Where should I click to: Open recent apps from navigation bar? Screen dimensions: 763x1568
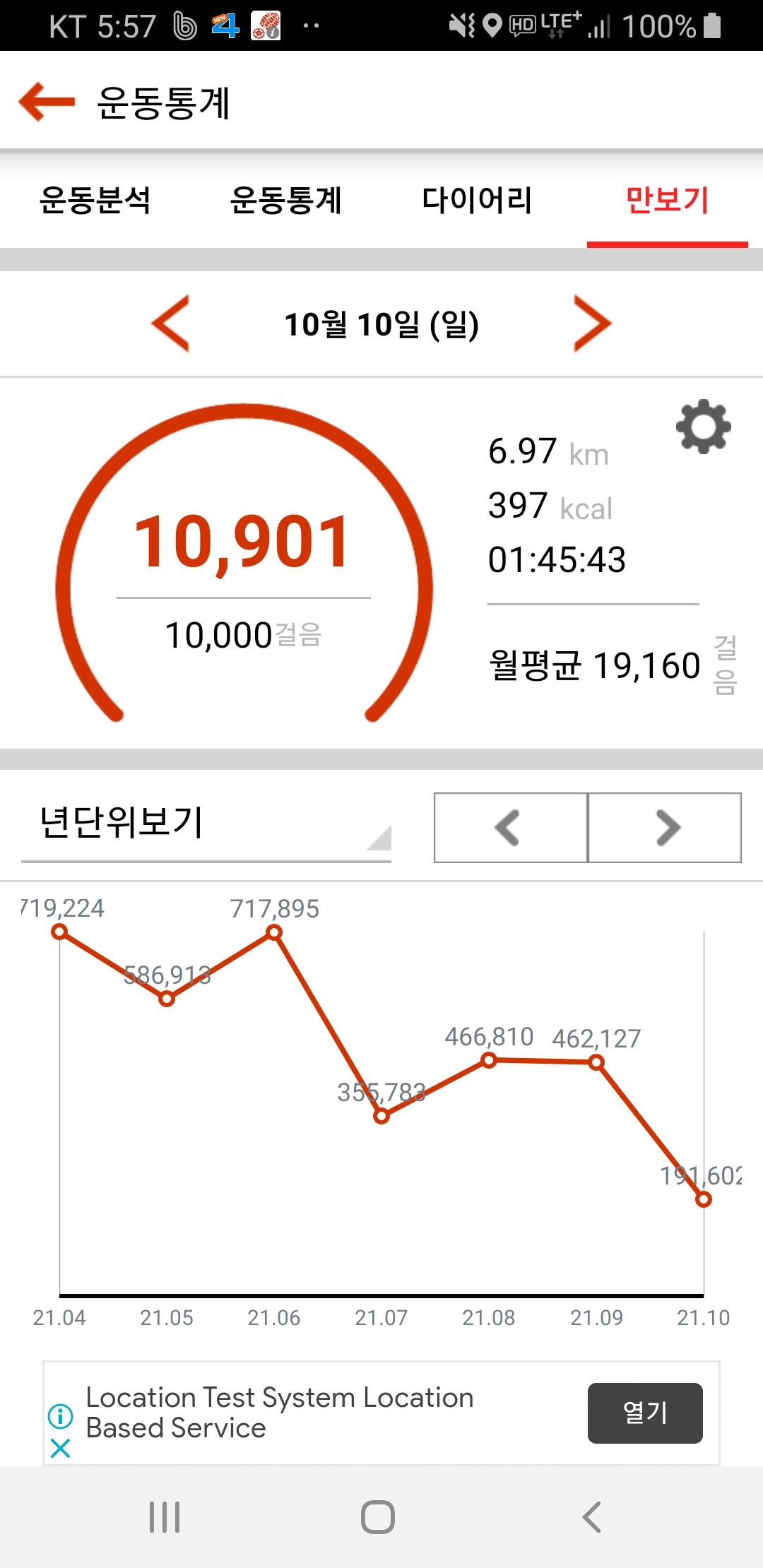pyautogui.click(x=165, y=1517)
